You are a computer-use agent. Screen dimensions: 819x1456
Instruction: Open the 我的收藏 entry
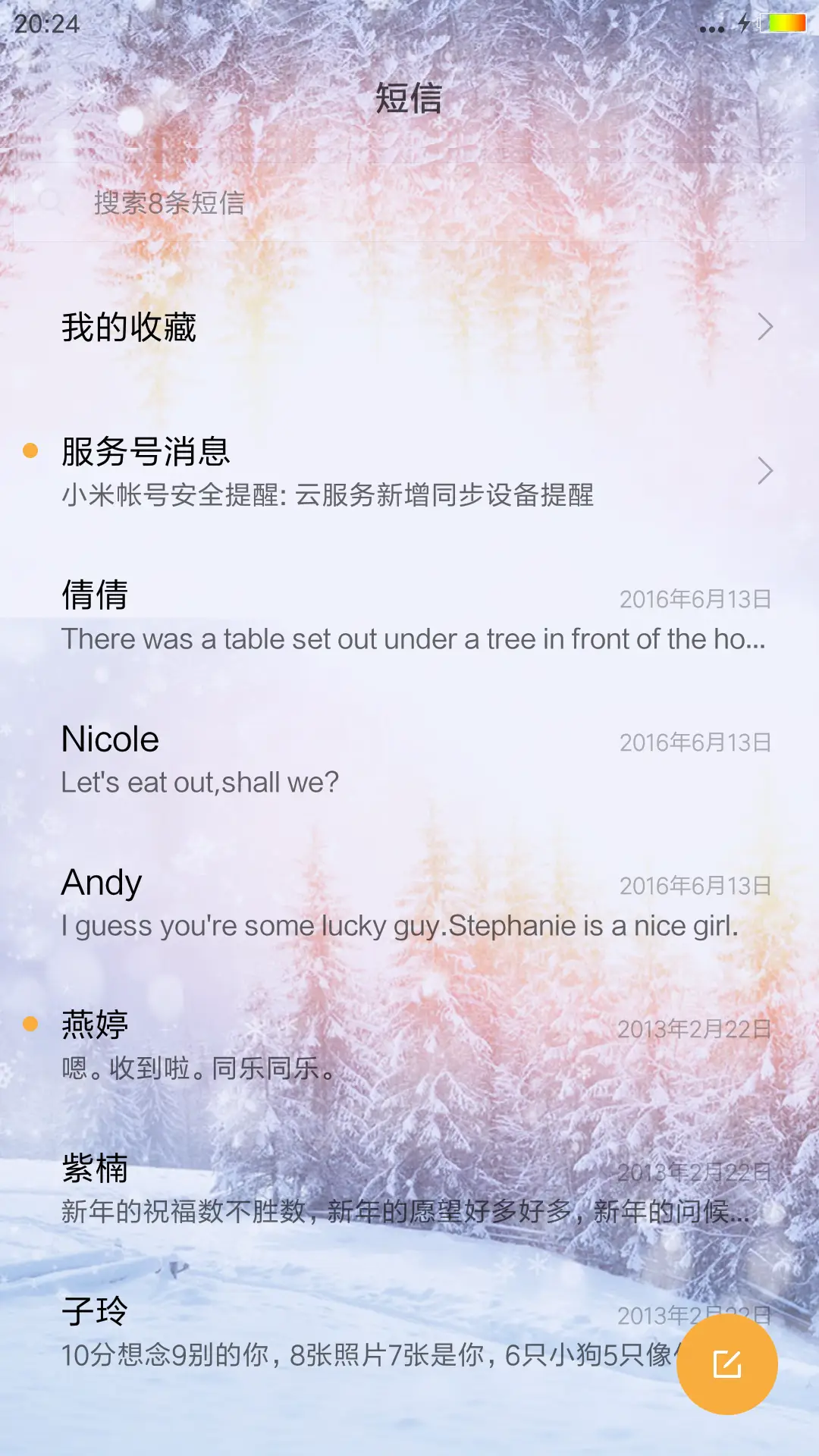coord(303,328)
